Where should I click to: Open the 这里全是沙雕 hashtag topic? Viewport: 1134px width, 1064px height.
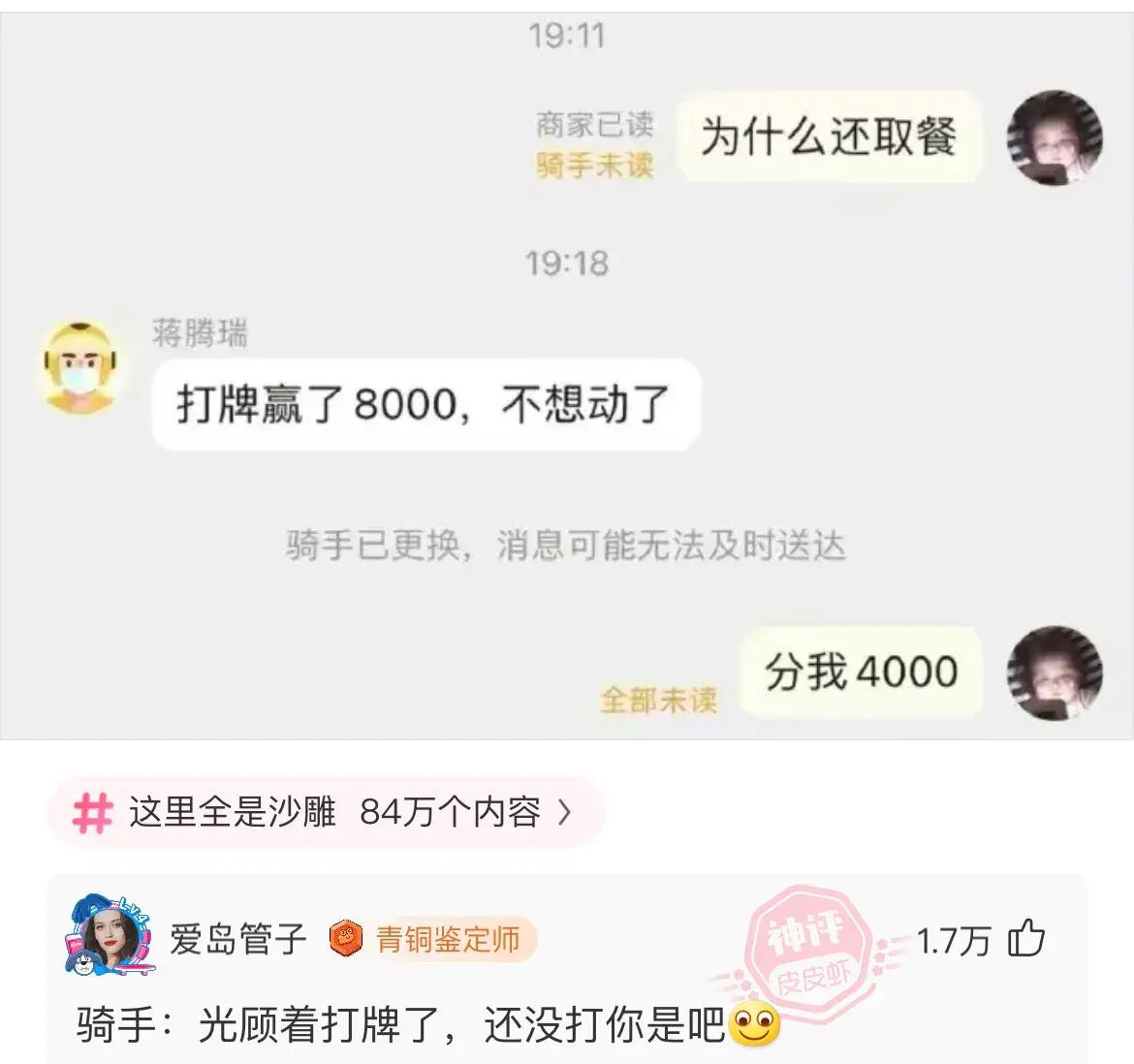(x=327, y=812)
